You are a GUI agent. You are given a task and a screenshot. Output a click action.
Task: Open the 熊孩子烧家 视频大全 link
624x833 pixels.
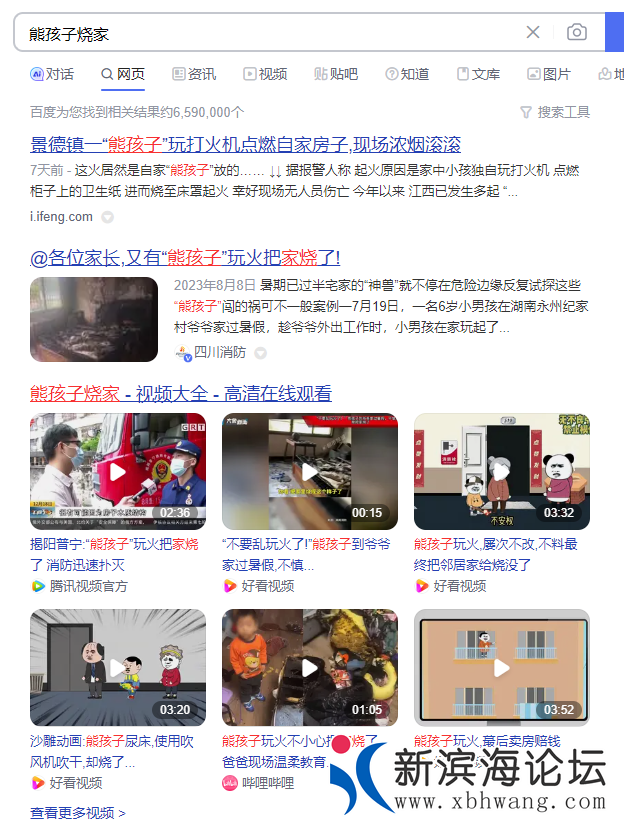pos(180,394)
